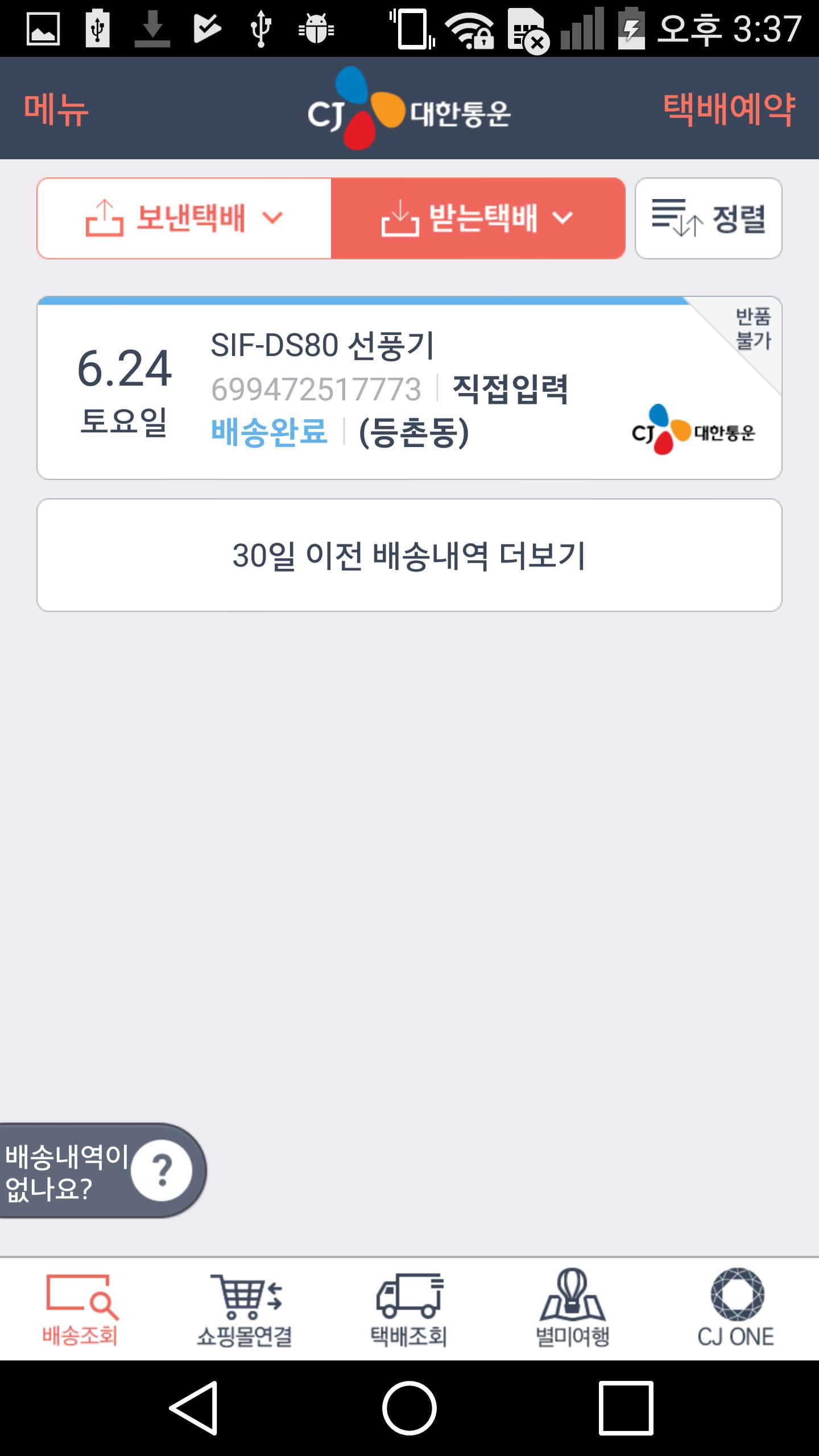The height and width of the screenshot is (1456, 819).
Task: Switch to the 보낸택배 tab
Action: tap(184, 218)
